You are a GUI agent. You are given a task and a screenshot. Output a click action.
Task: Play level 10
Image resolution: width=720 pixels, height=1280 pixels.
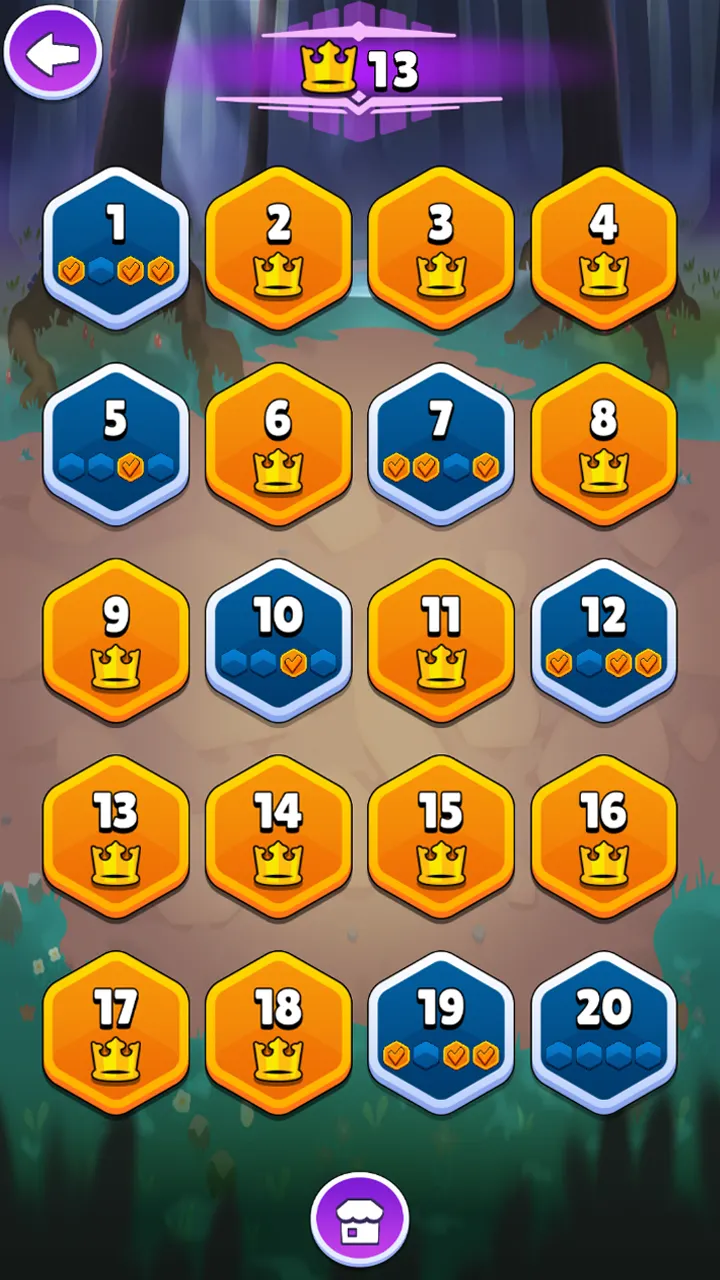pyautogui.click(x=279, y=640)
